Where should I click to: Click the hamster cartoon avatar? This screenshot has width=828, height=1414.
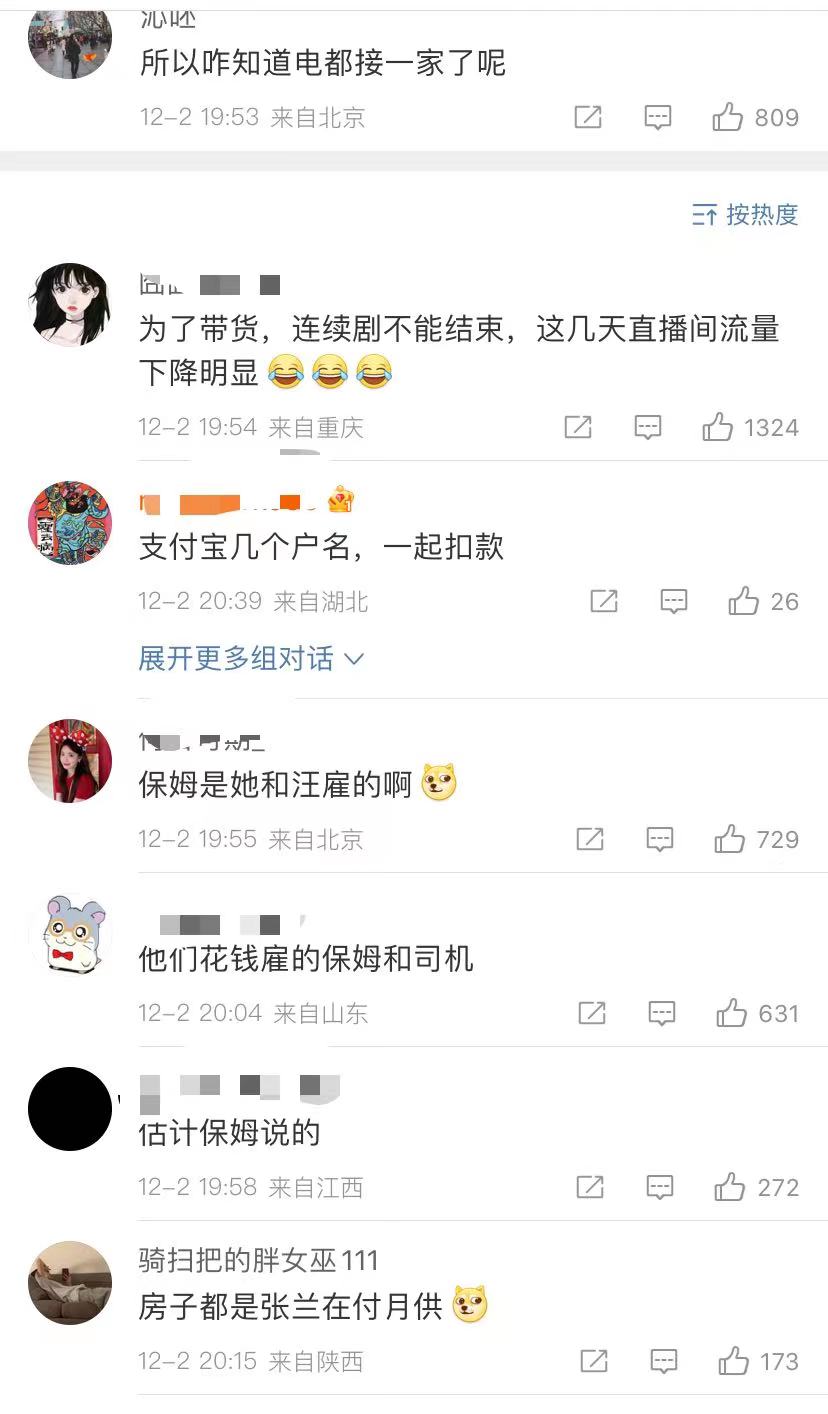pos(69,935)
